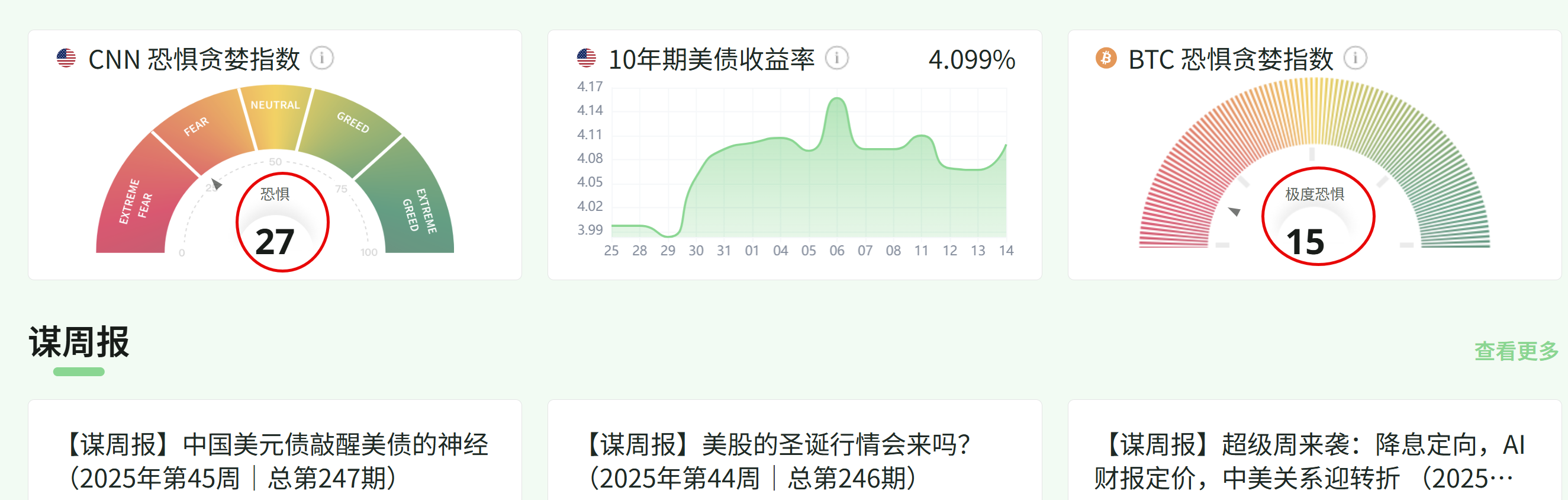This screenshot has height=500, width=1568.
Task: Tap info icon beside 10年期美债收益率
Action: point(837,59)
